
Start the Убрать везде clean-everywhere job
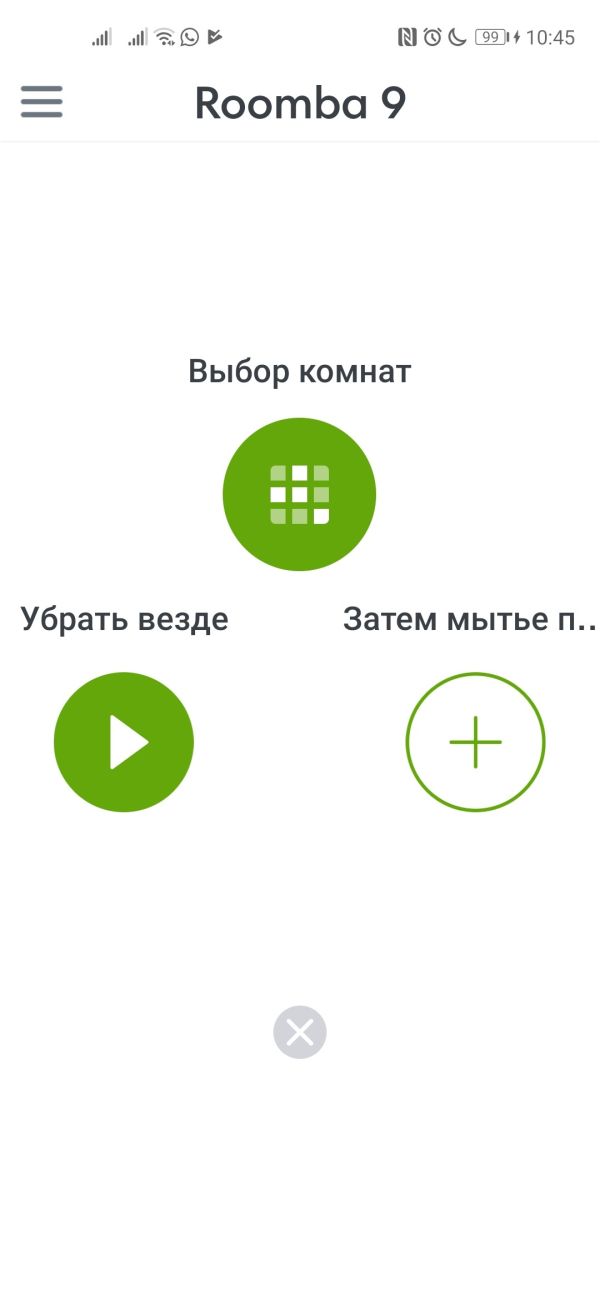click(x=124, y=742)
